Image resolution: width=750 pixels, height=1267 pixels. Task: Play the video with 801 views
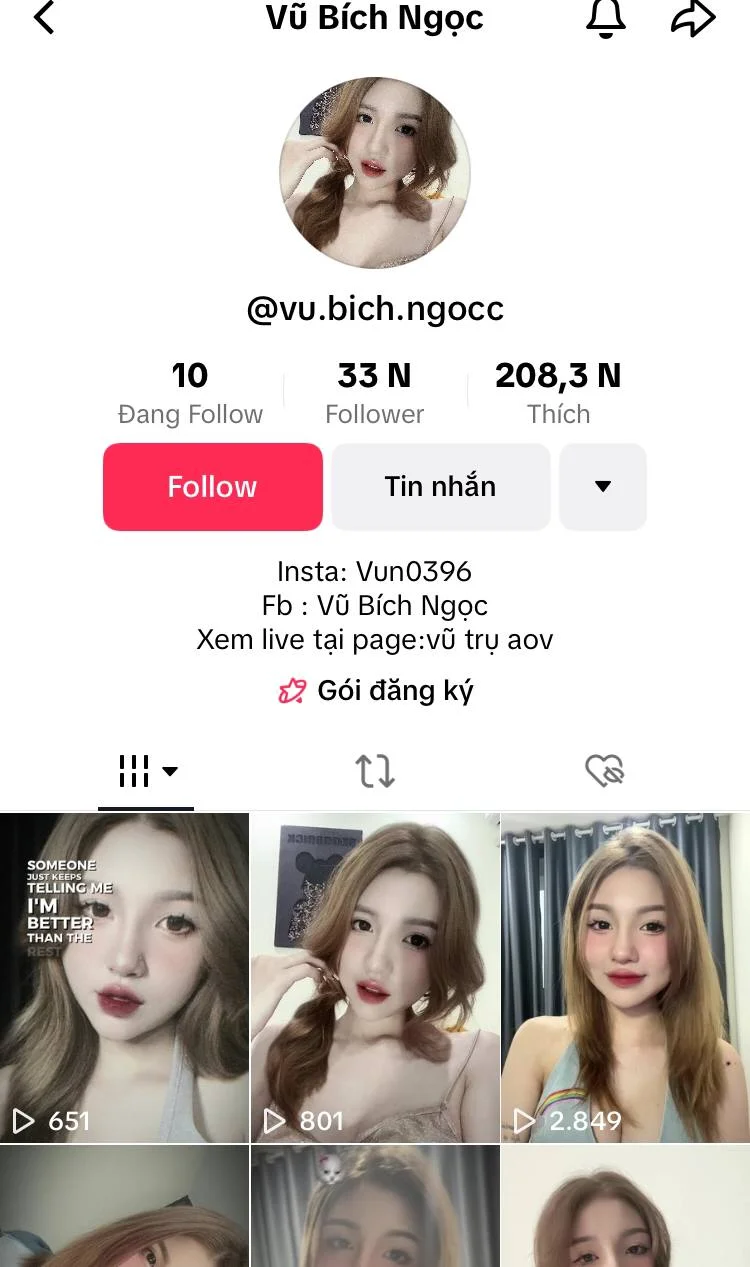tap(374, 977)
